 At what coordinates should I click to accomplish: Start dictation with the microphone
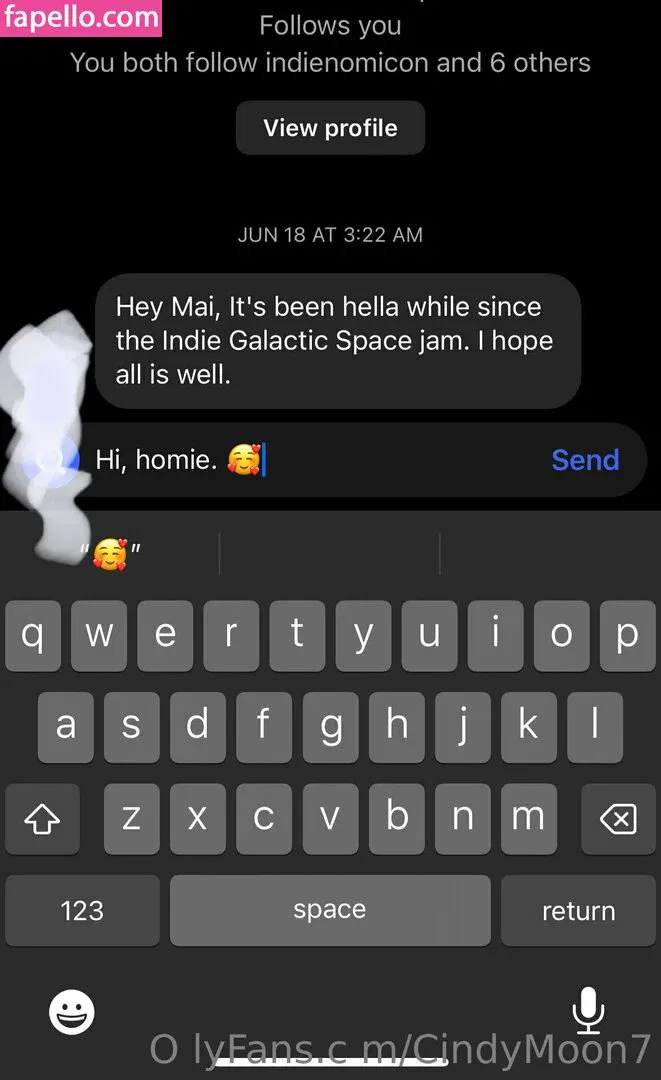588,1010
